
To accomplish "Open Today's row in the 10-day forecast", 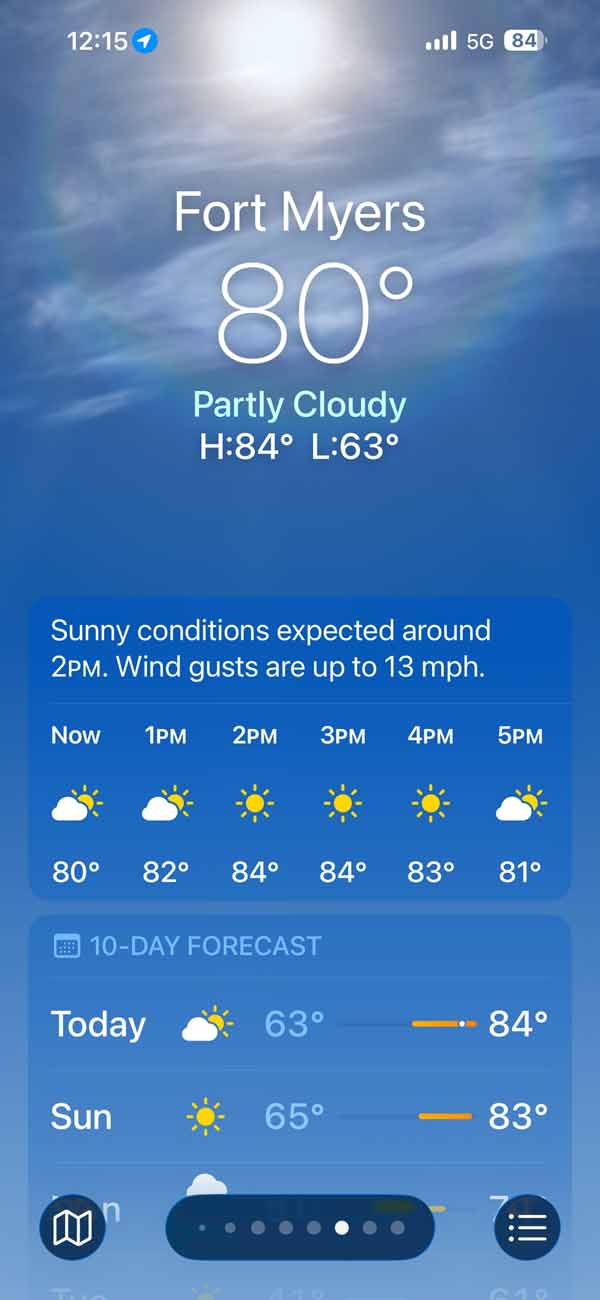I will tap(300, 1024).
